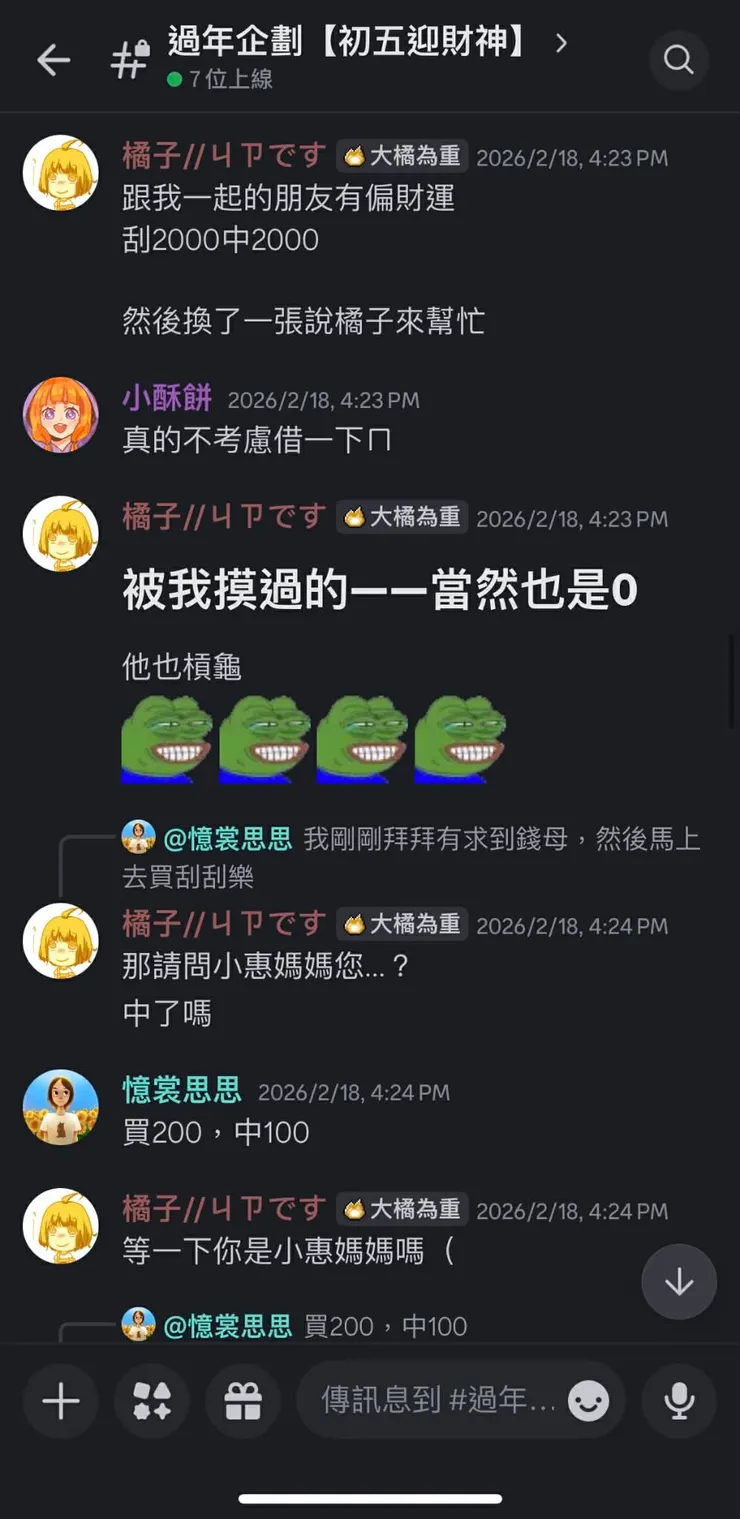Open 橘子//ㄐㄚです profile via avatar
740x1519 pixels.
pyautogui.click(x=60, y=171)
